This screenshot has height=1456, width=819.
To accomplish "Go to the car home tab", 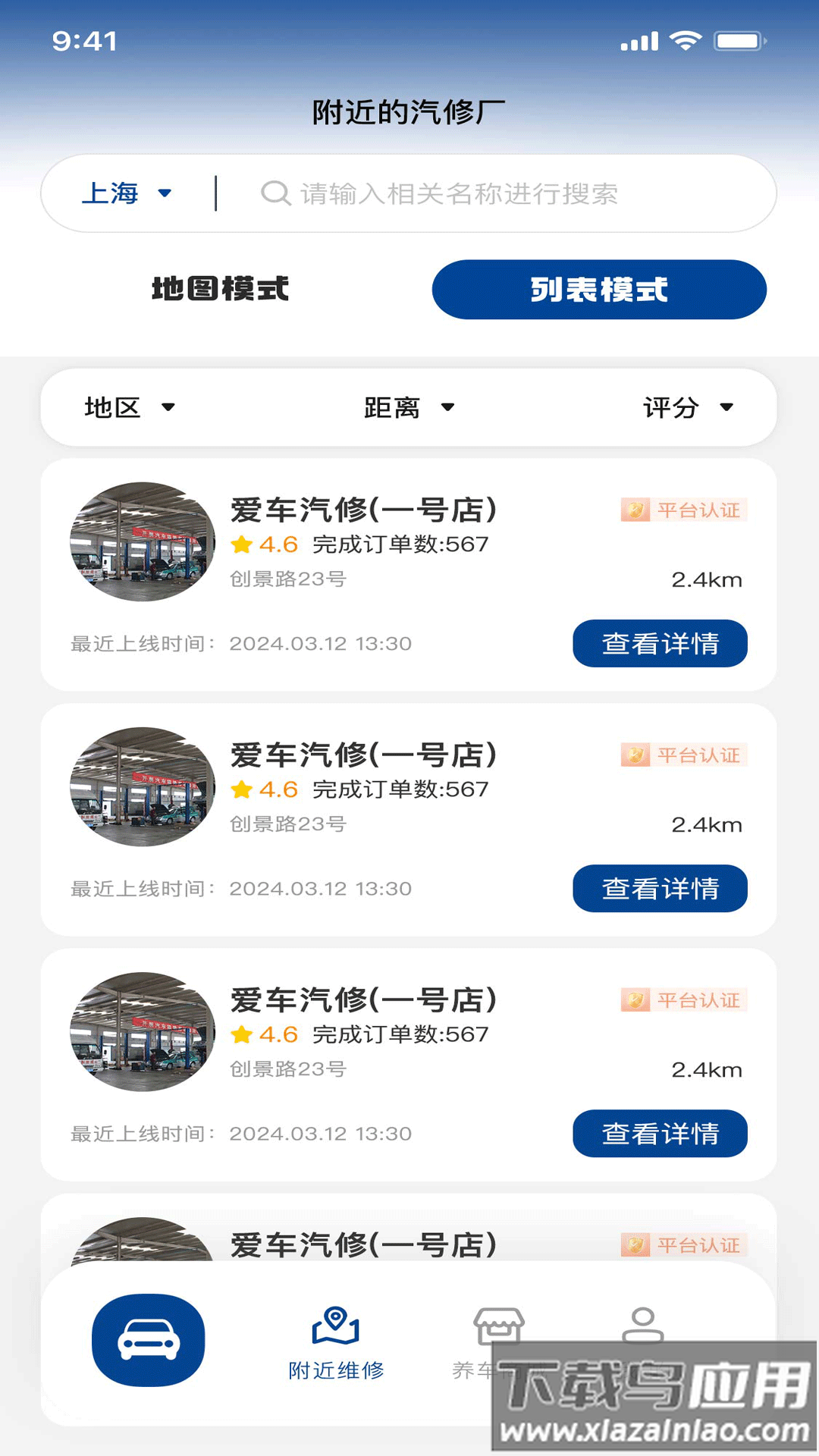I will [149, 1340].
